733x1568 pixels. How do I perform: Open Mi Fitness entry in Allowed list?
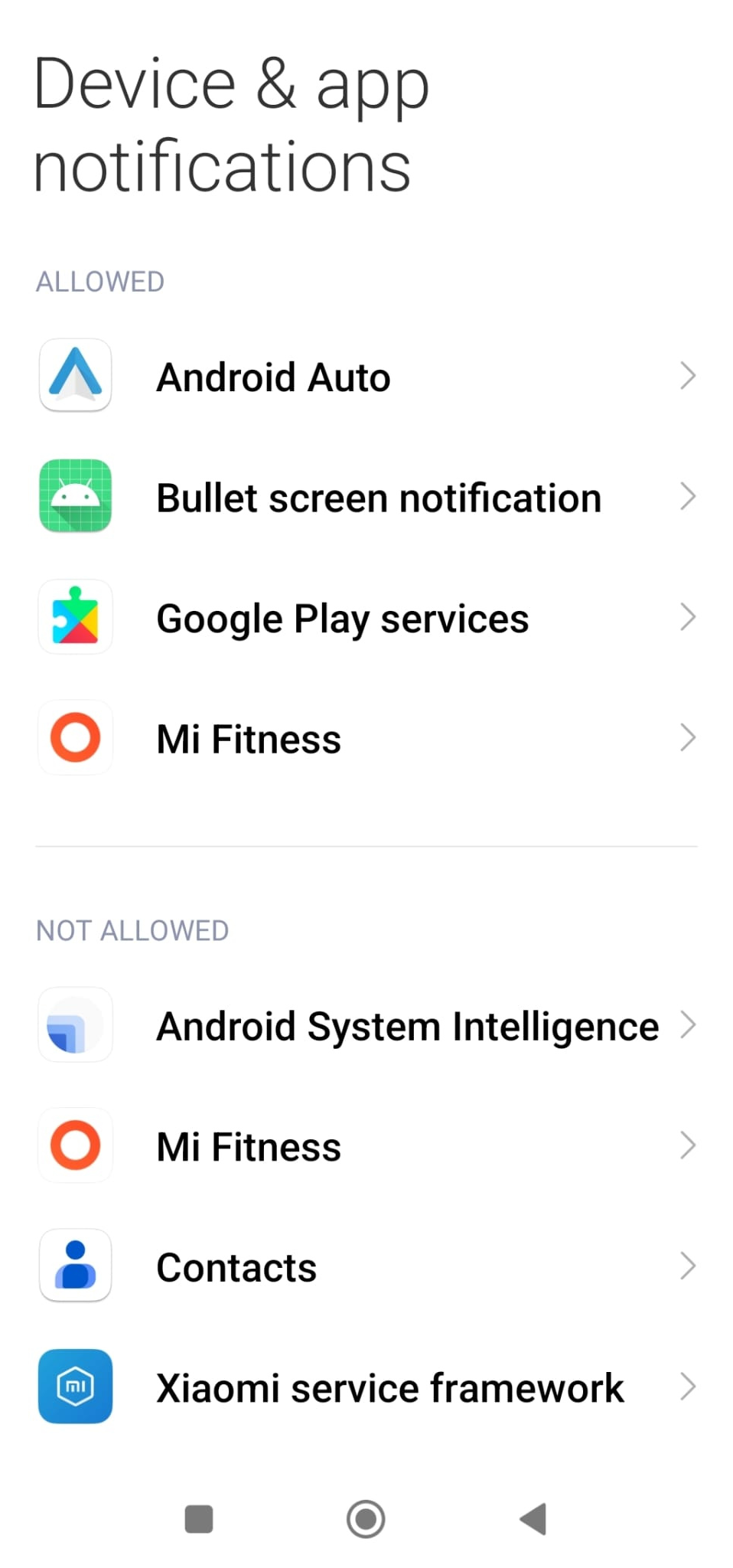click(367, 737)
